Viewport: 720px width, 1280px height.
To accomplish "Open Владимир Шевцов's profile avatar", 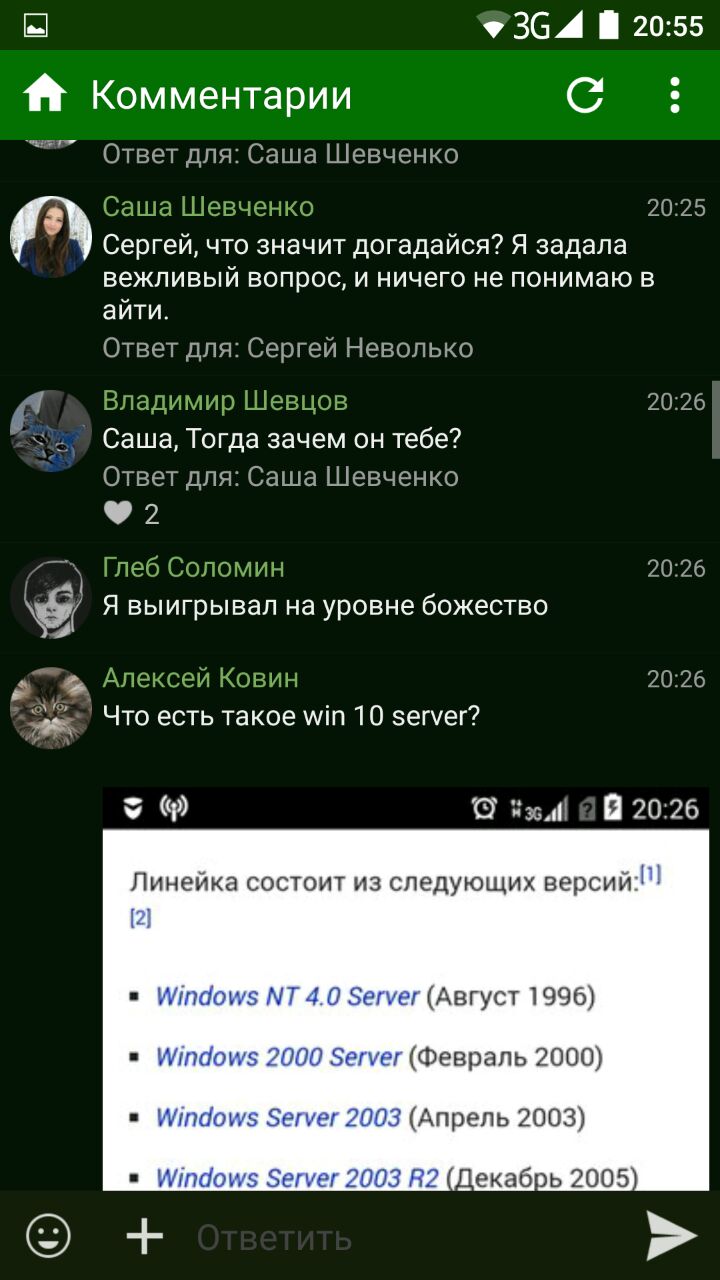I will [50, 430].
